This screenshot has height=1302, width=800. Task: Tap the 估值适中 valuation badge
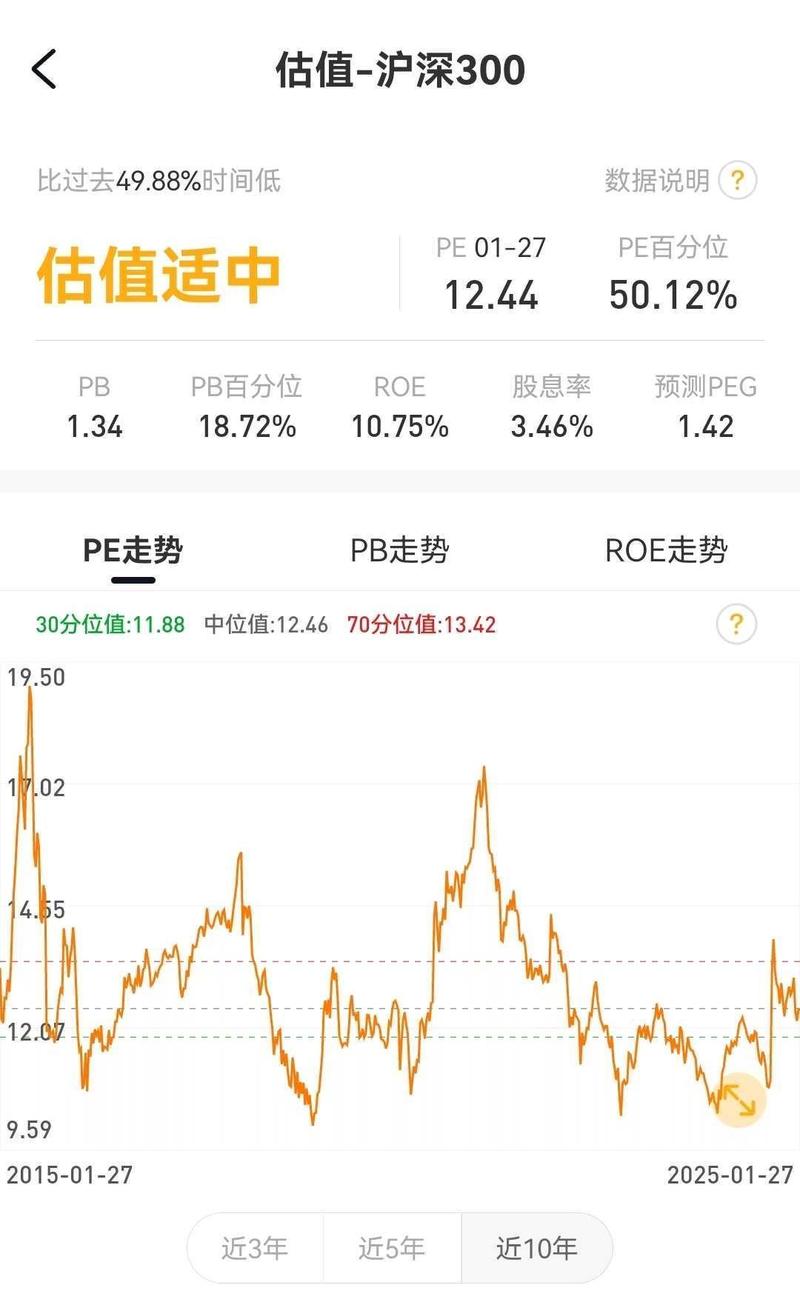(x=160, y=271)
